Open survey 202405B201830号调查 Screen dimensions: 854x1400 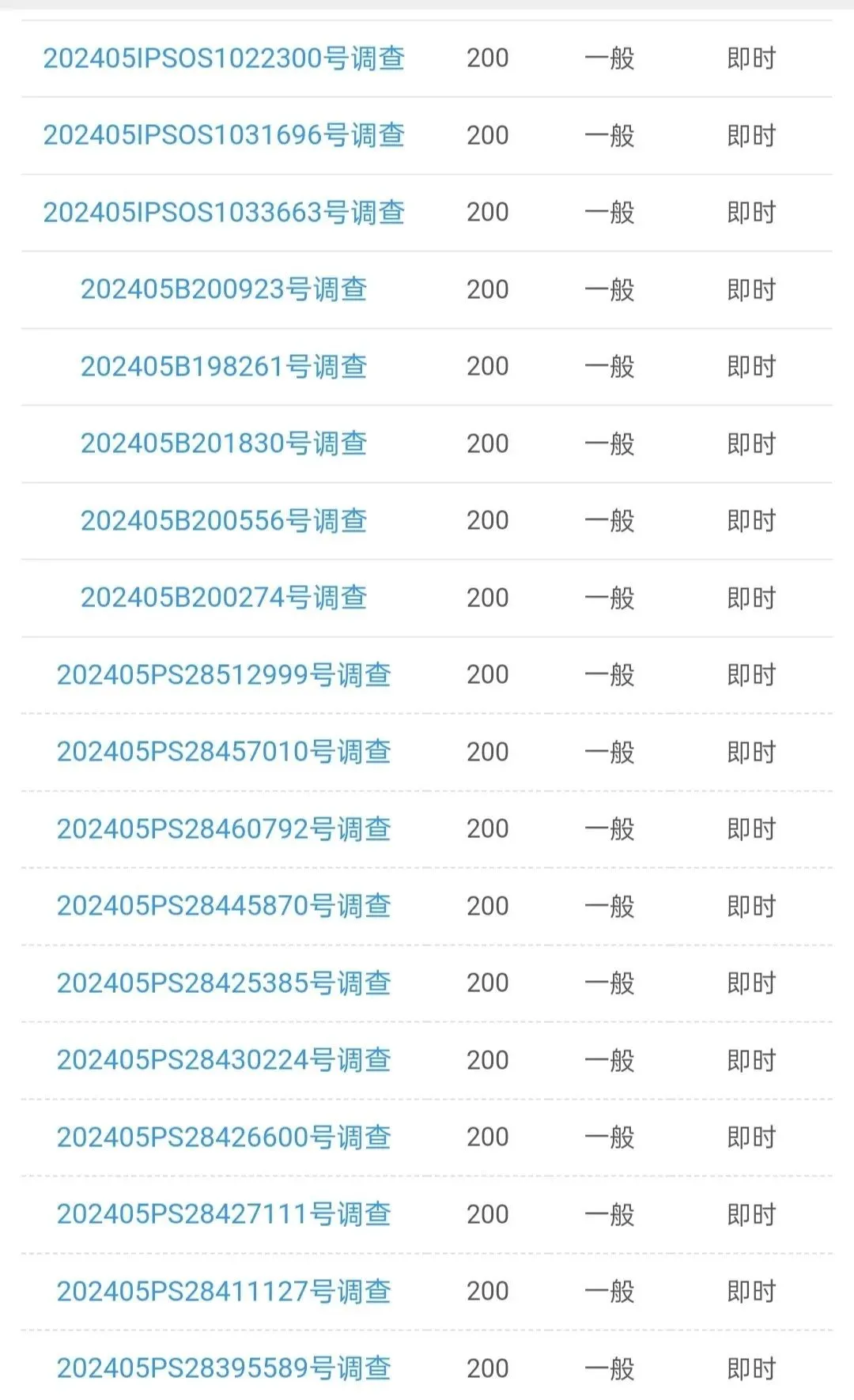tap(224, 443)
